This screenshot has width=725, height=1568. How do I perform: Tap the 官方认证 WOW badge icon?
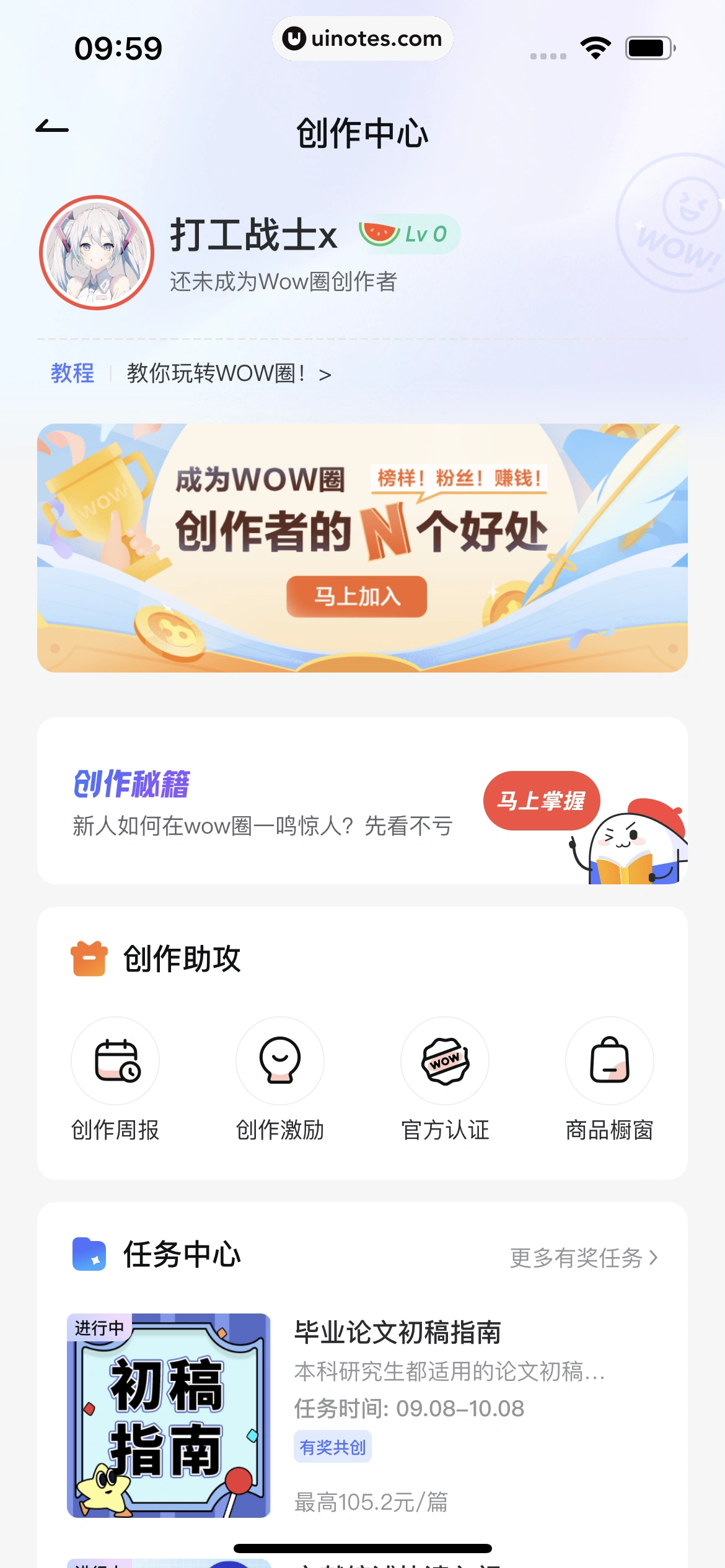click(x=444, y=1061)
